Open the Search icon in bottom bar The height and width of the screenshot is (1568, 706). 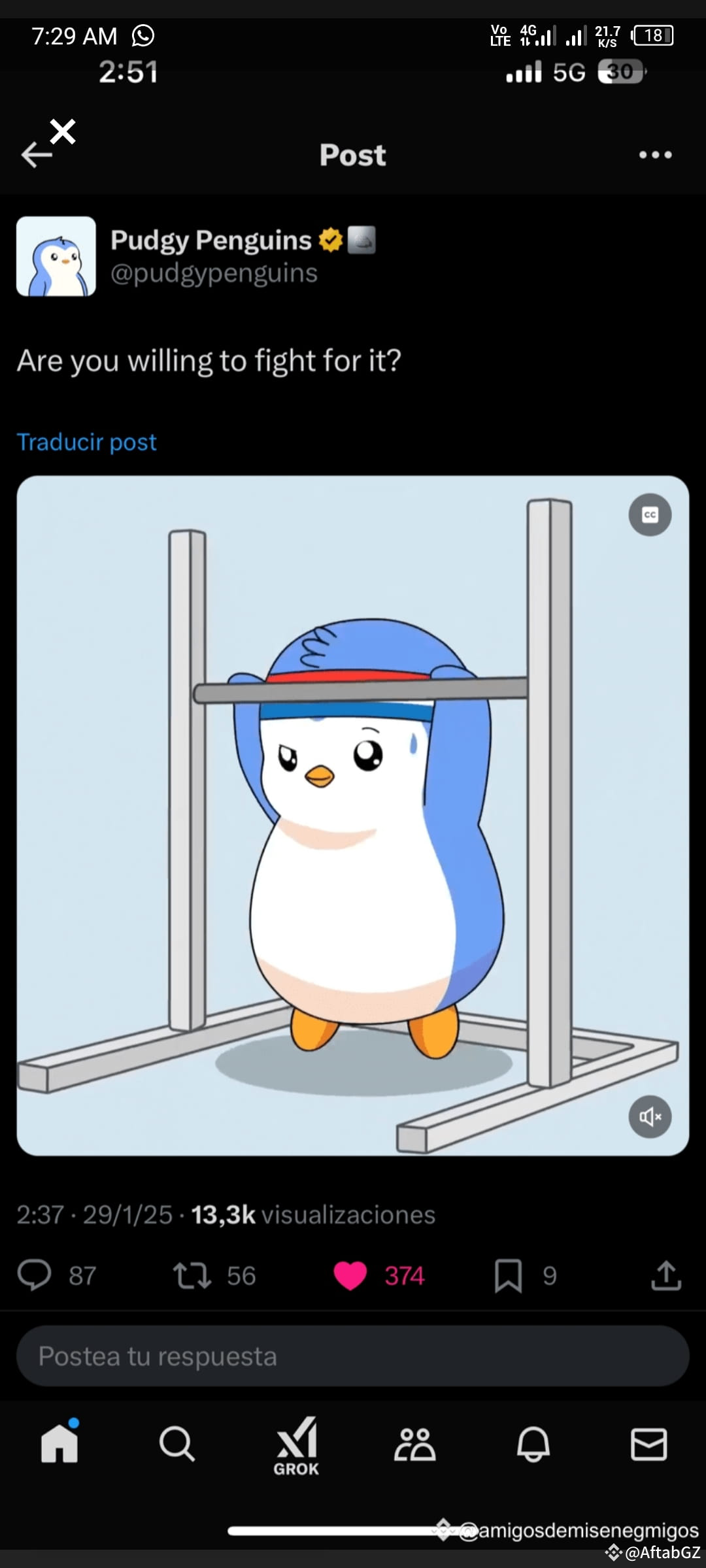point(176,1446)
